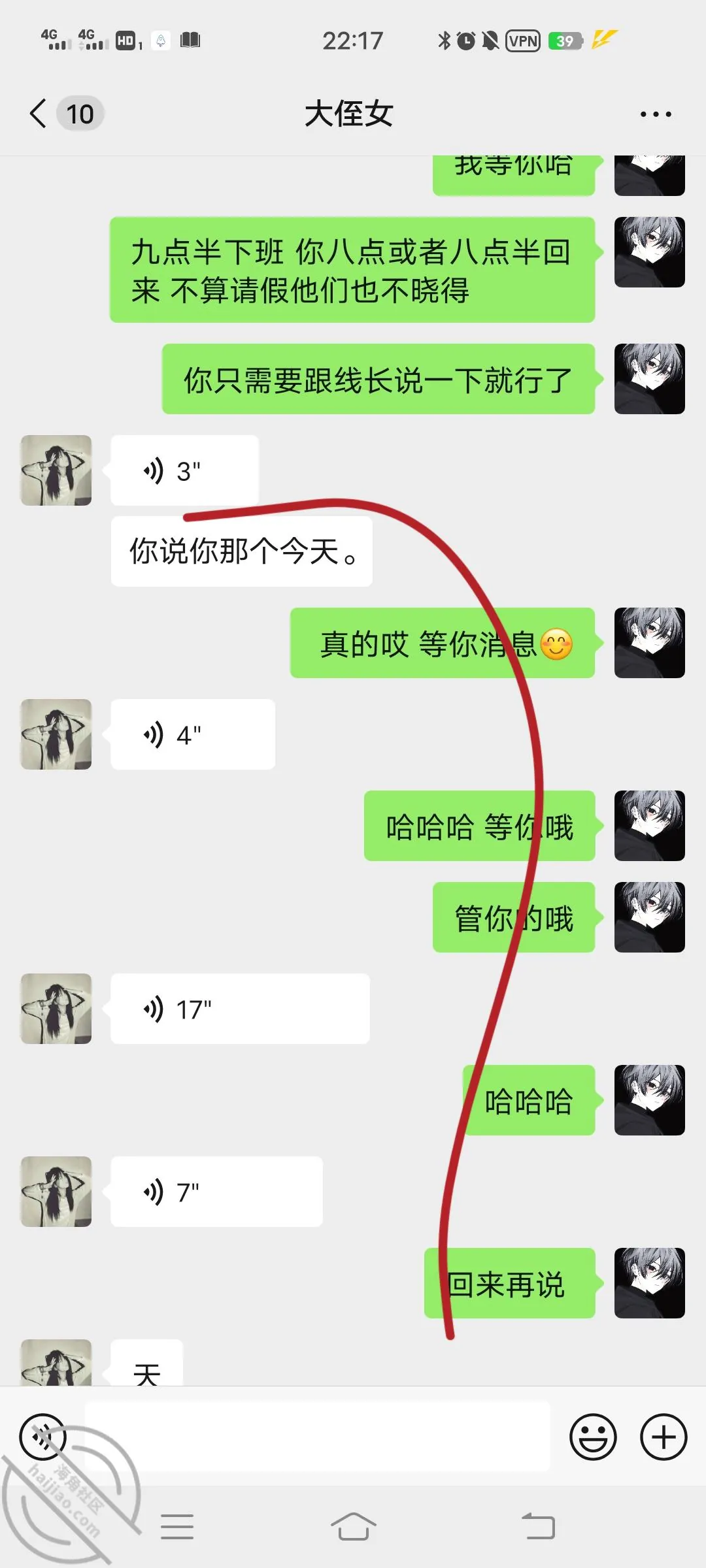
Task: Play the 3-second voice message
Action: (x=185, y=470)
